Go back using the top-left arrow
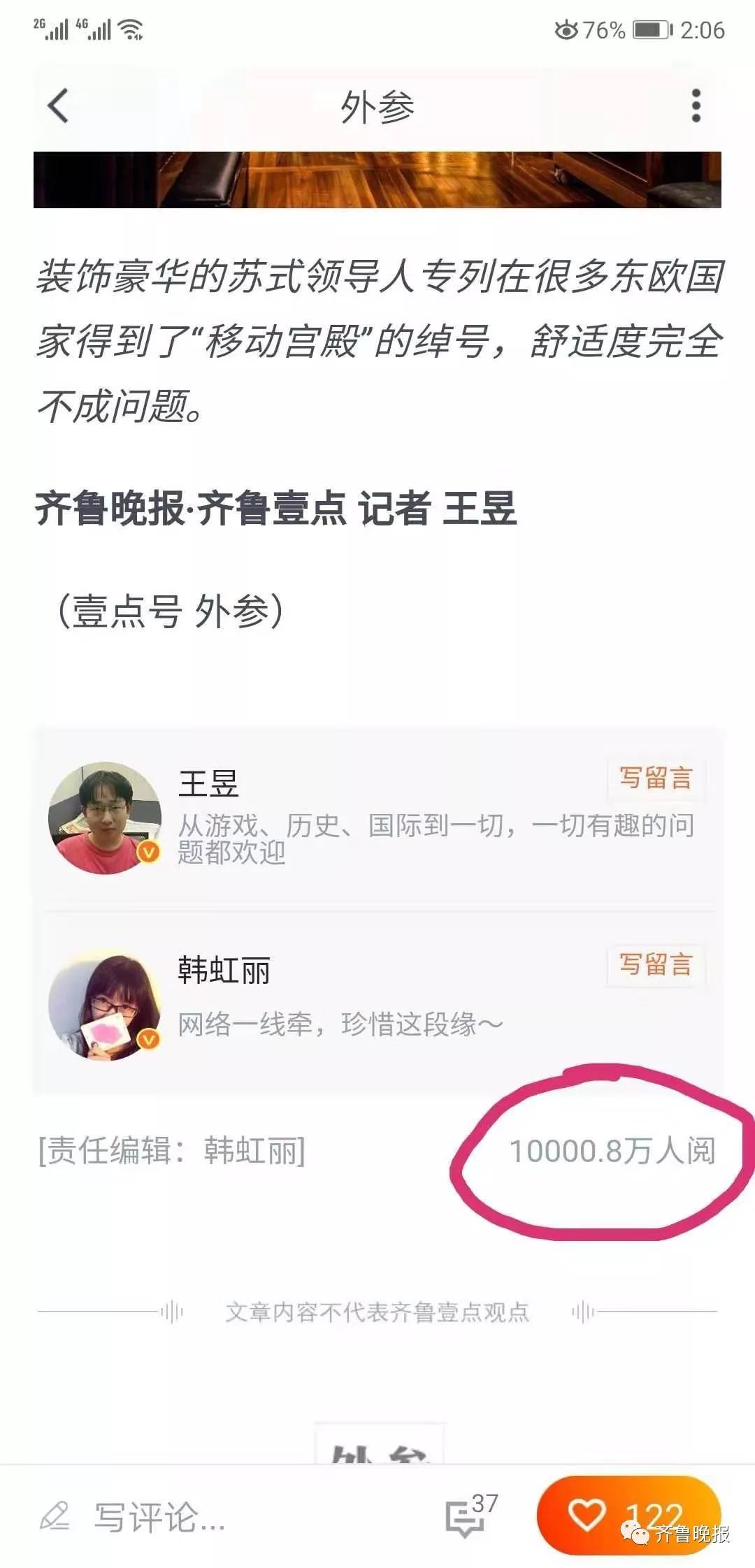The height and width of the screenshot is (1568, 755). tap(58, 106)
